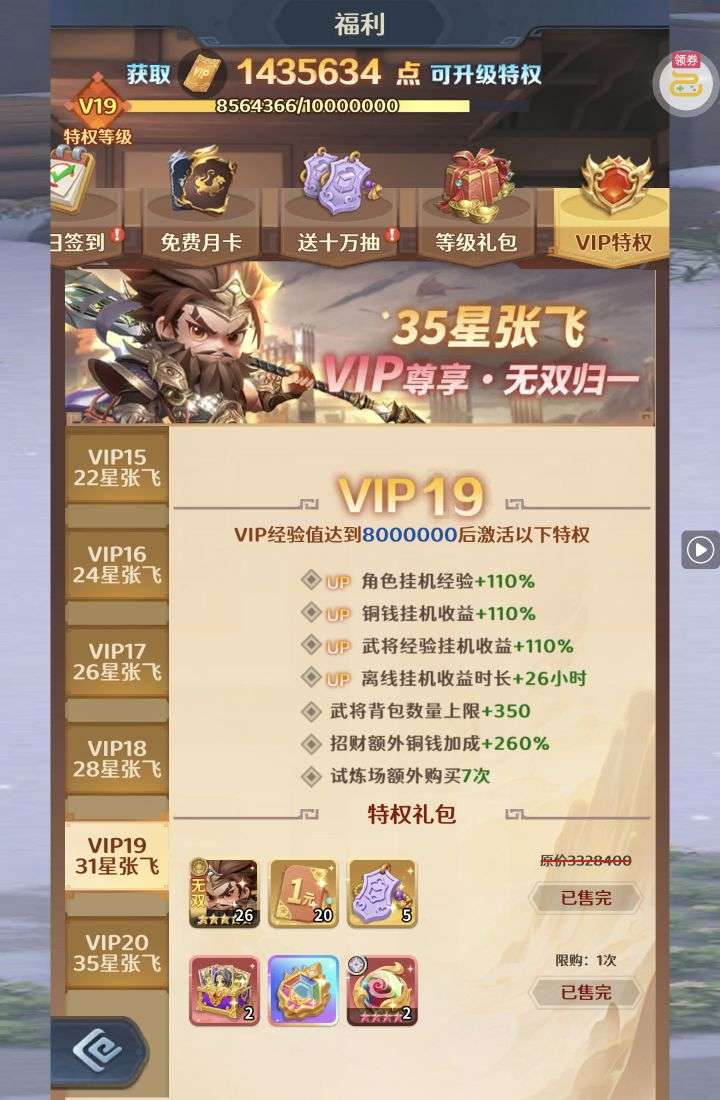Select VIP19 31星张飞 level
Screen dimensions: 720x1100
(117, 856)
